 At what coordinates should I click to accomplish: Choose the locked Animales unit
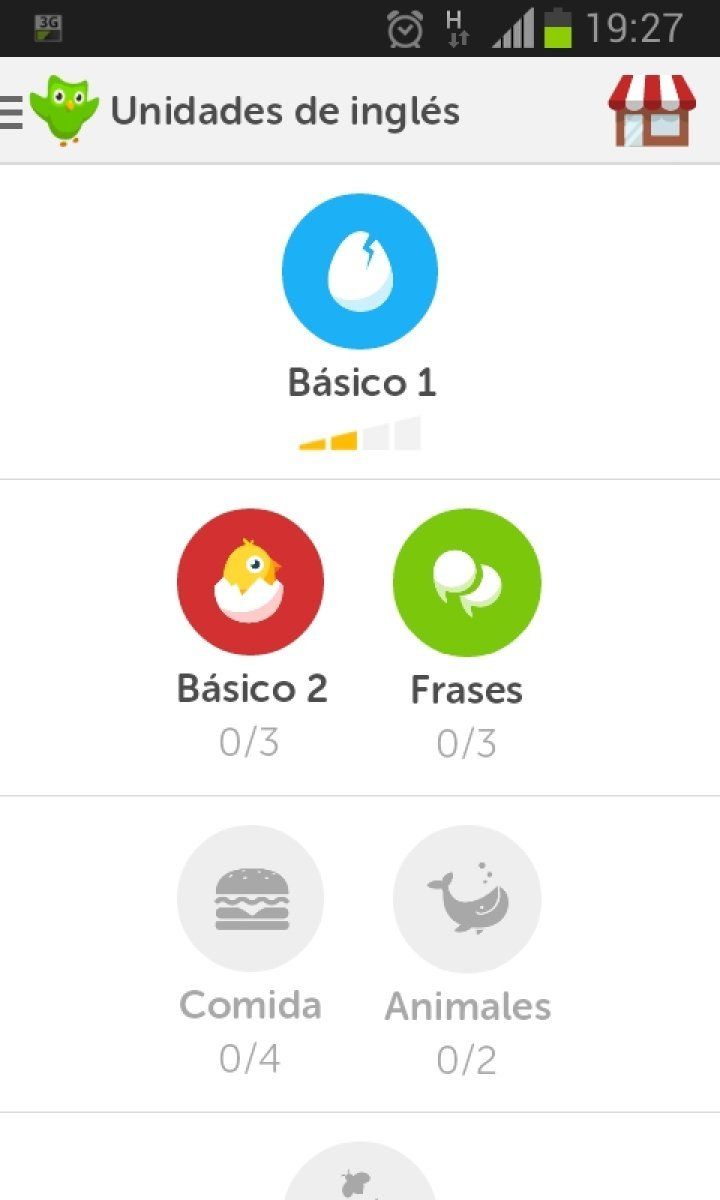click(466, 899)
